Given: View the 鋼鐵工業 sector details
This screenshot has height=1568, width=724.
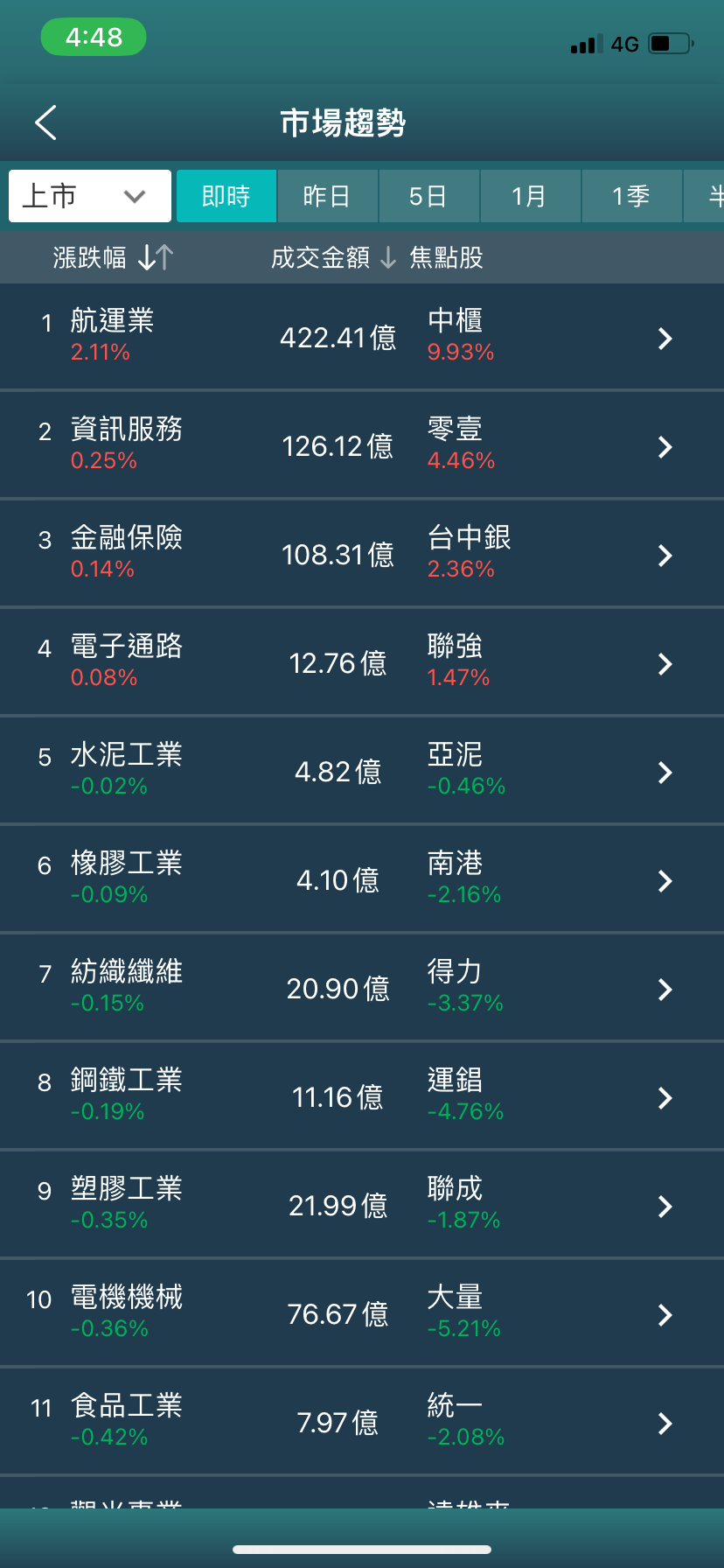Looking at the screenshot, I should (362, 1096).
